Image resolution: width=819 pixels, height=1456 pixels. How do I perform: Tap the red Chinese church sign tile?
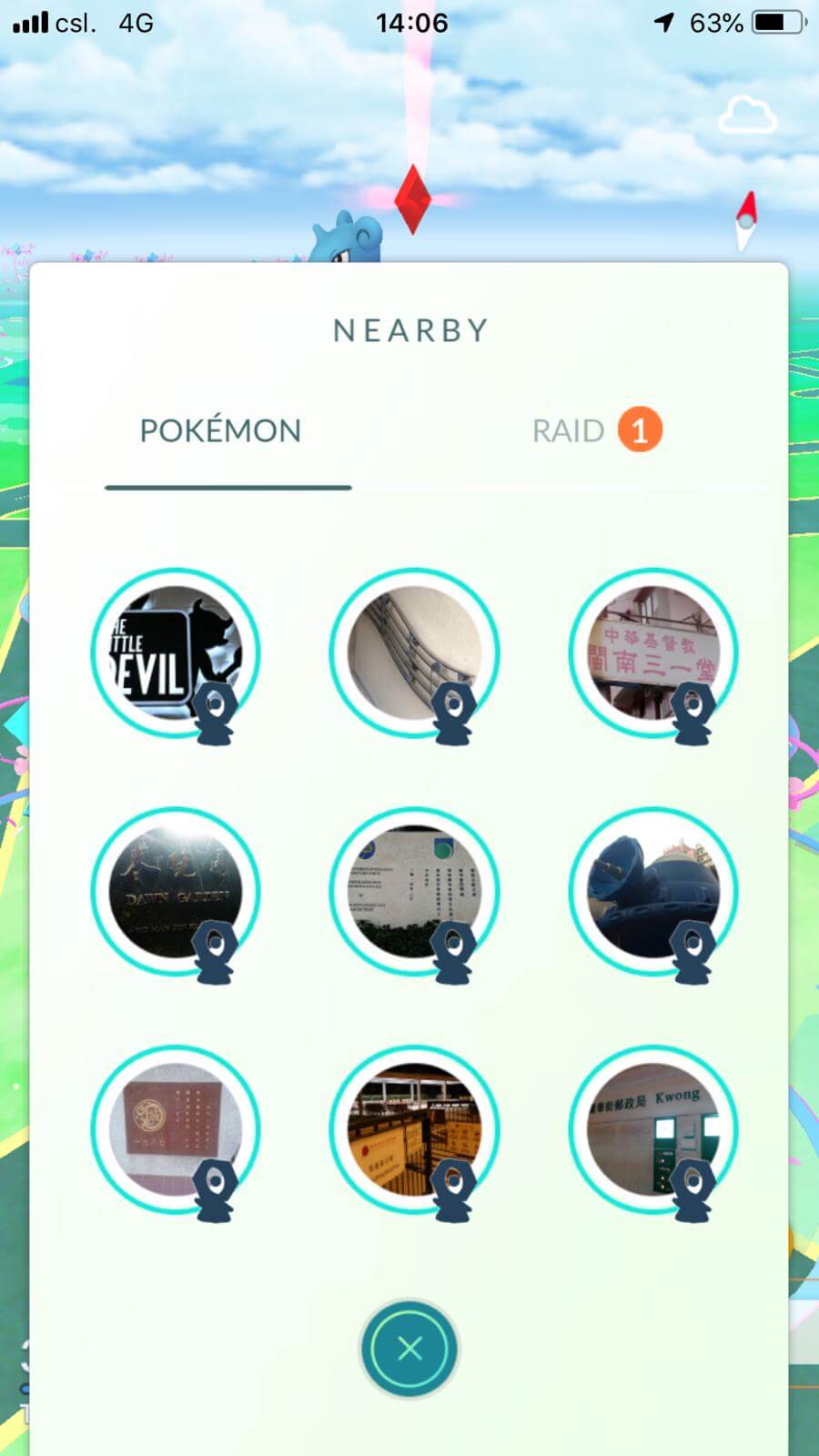652,652
